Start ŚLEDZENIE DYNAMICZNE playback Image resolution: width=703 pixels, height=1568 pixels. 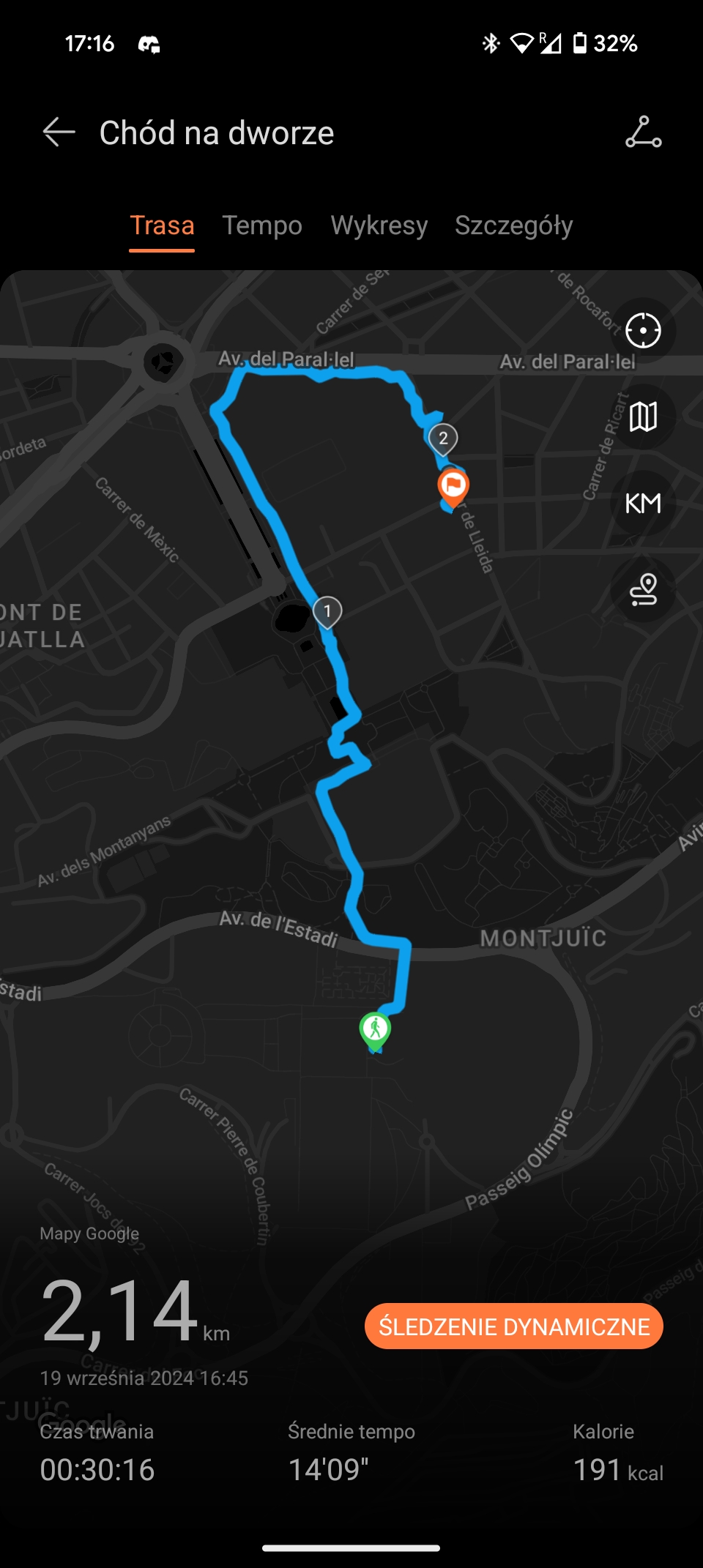[x=514, y=1326]
